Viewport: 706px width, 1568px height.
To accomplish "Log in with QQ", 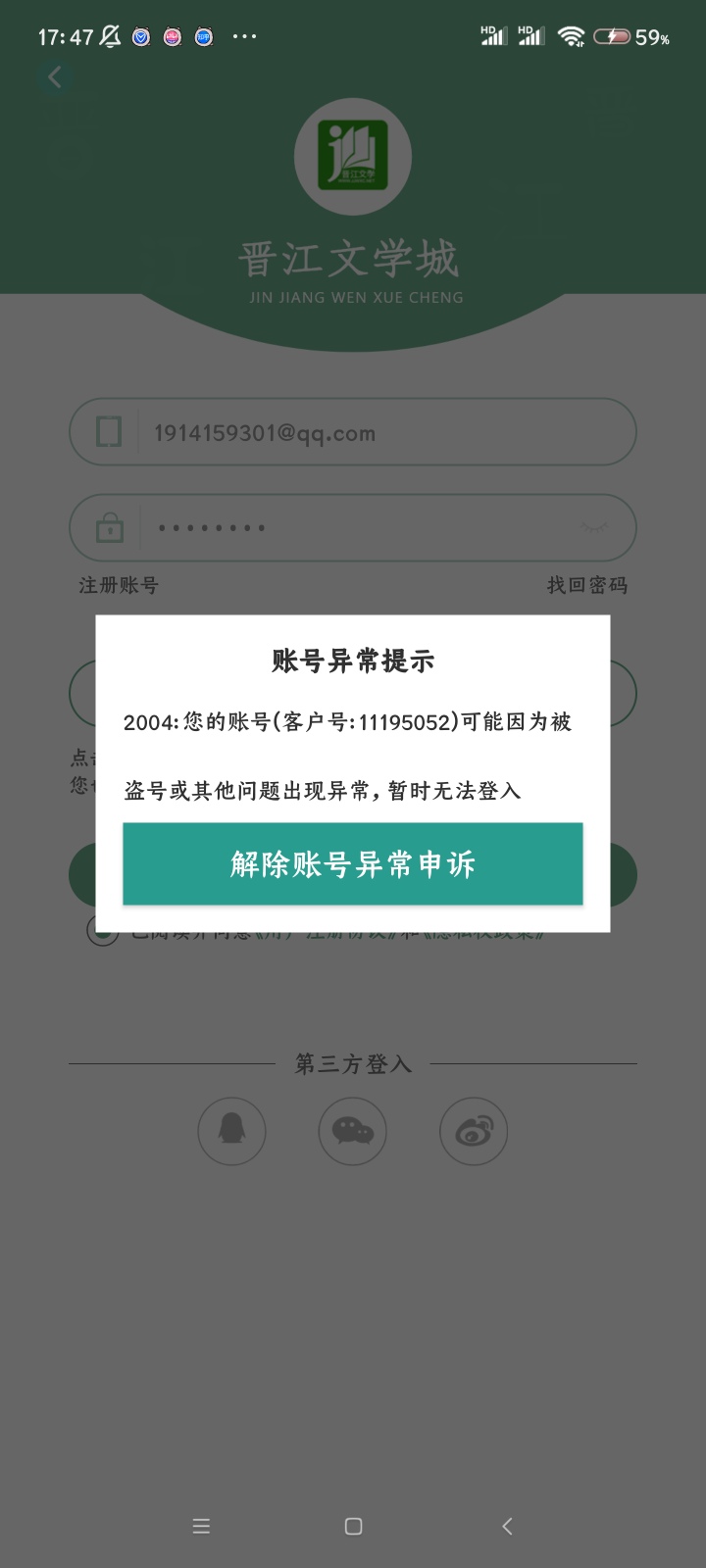I will [x=232, y=1131].
